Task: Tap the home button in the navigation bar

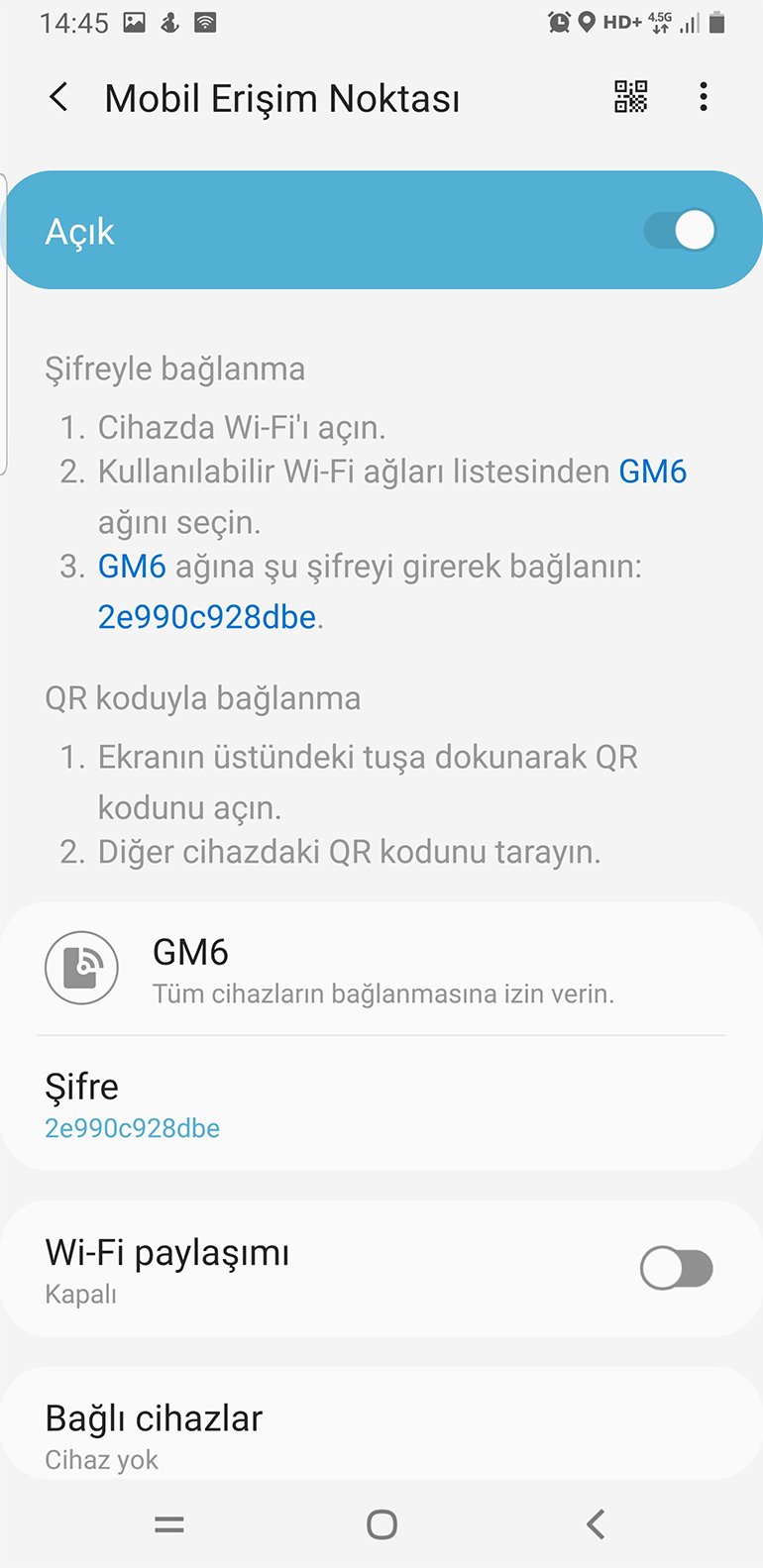Action: tap(381, 1525)
